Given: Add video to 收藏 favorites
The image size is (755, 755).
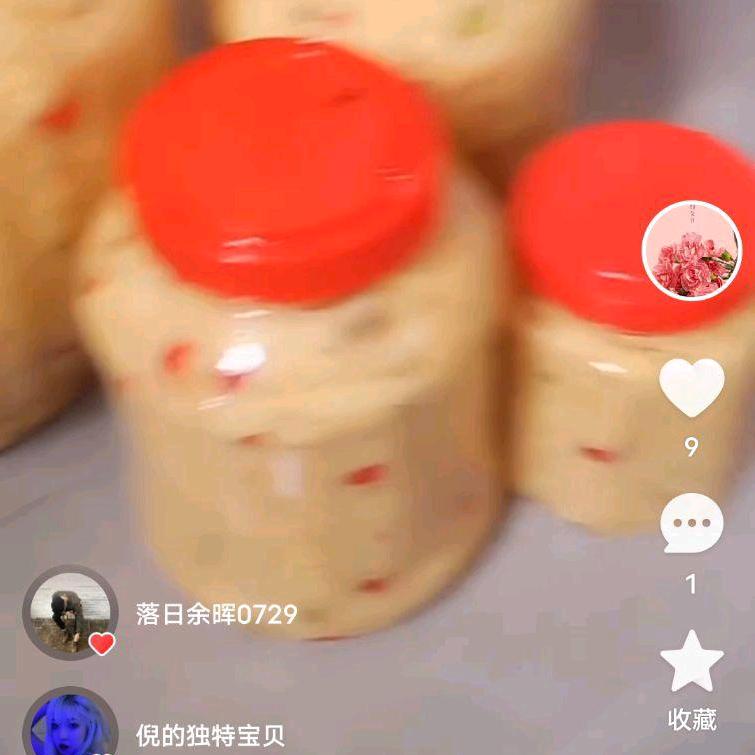Looking at the screenshot, I should click(691, 662).
